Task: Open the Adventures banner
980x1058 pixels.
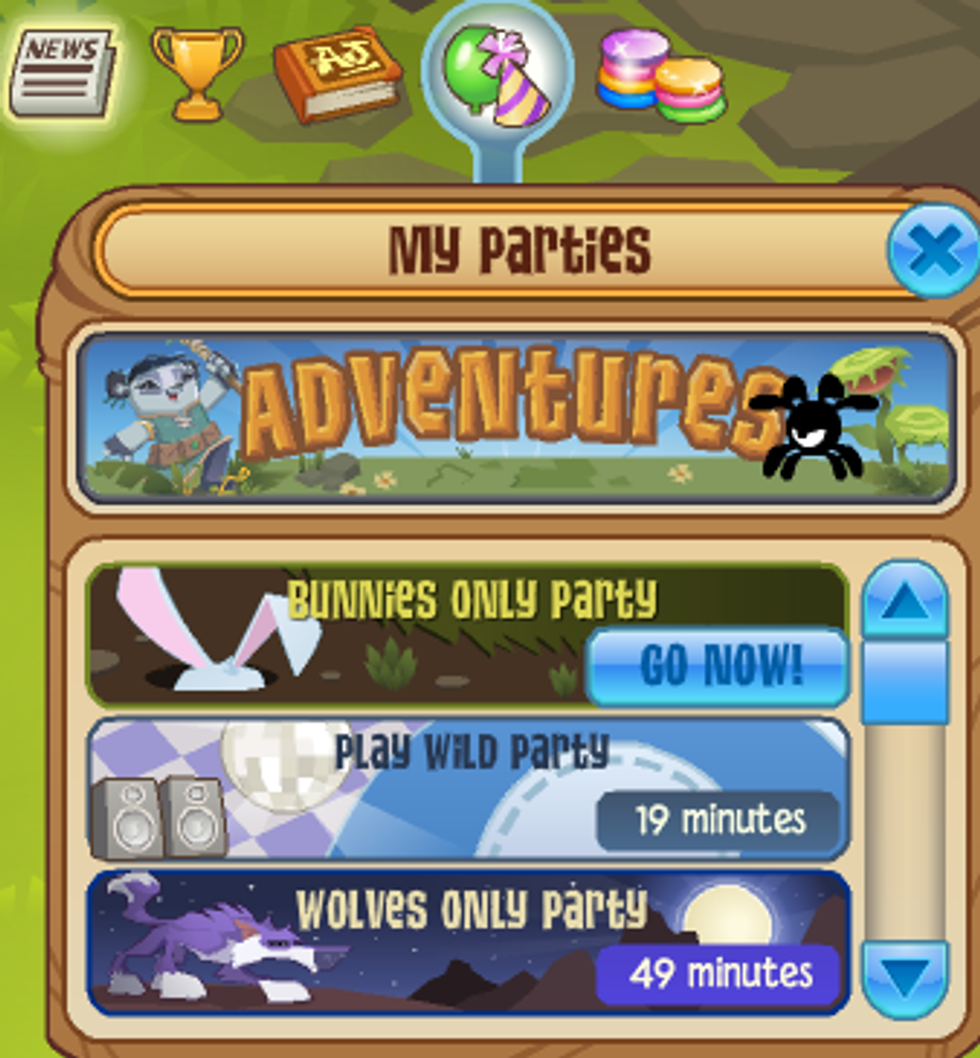Action: pos(516,418)
